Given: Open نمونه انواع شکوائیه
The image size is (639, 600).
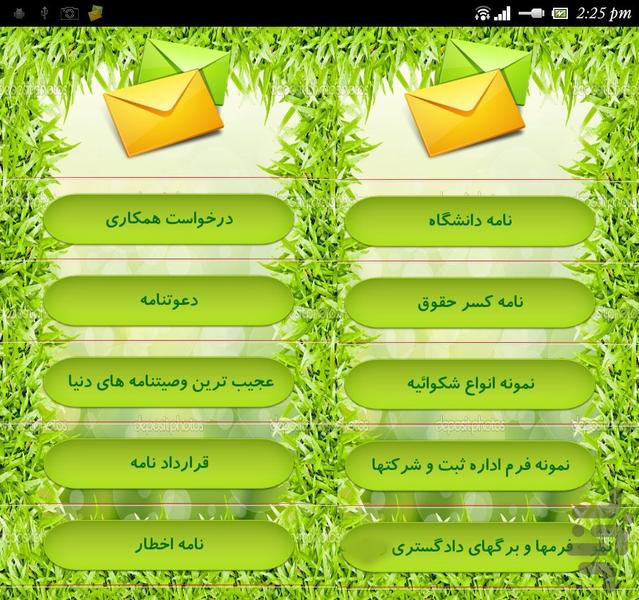Looking at the screenshot, I should tap(470, 383).
